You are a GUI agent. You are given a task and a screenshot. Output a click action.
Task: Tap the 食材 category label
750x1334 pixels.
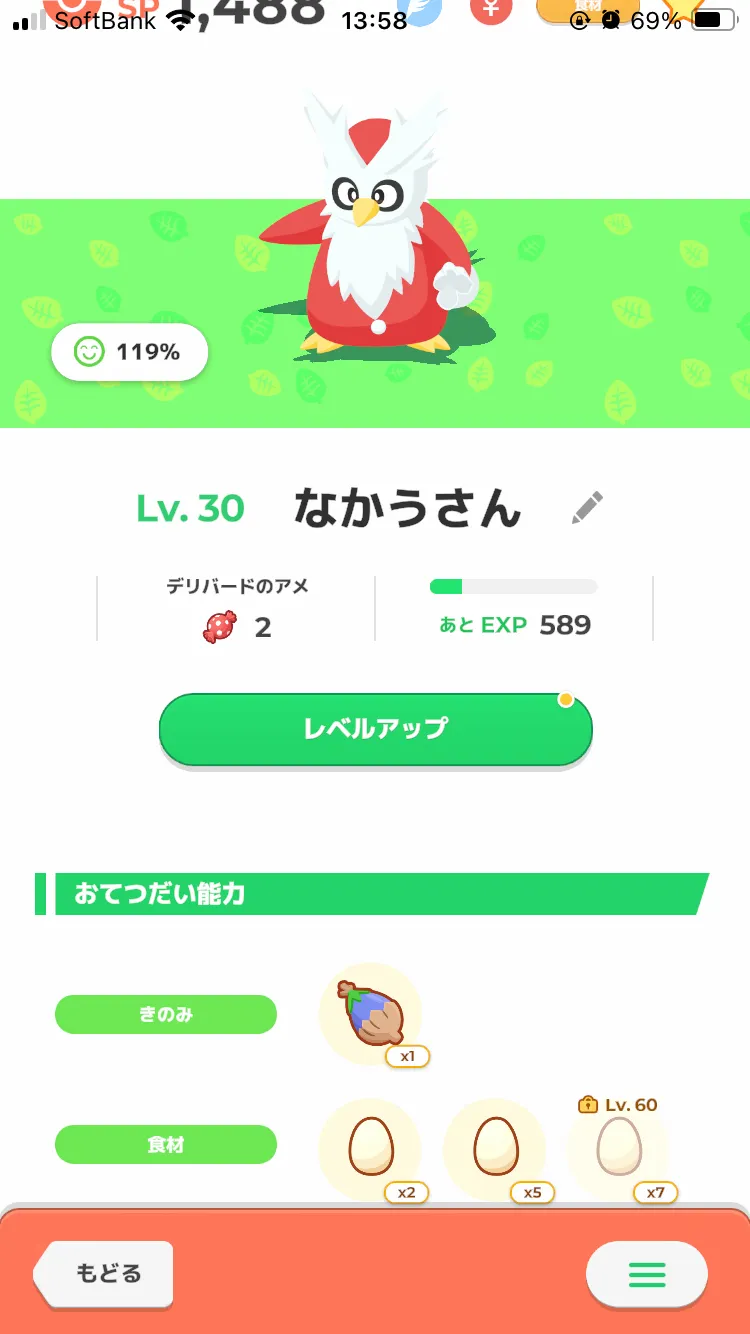165,1144
